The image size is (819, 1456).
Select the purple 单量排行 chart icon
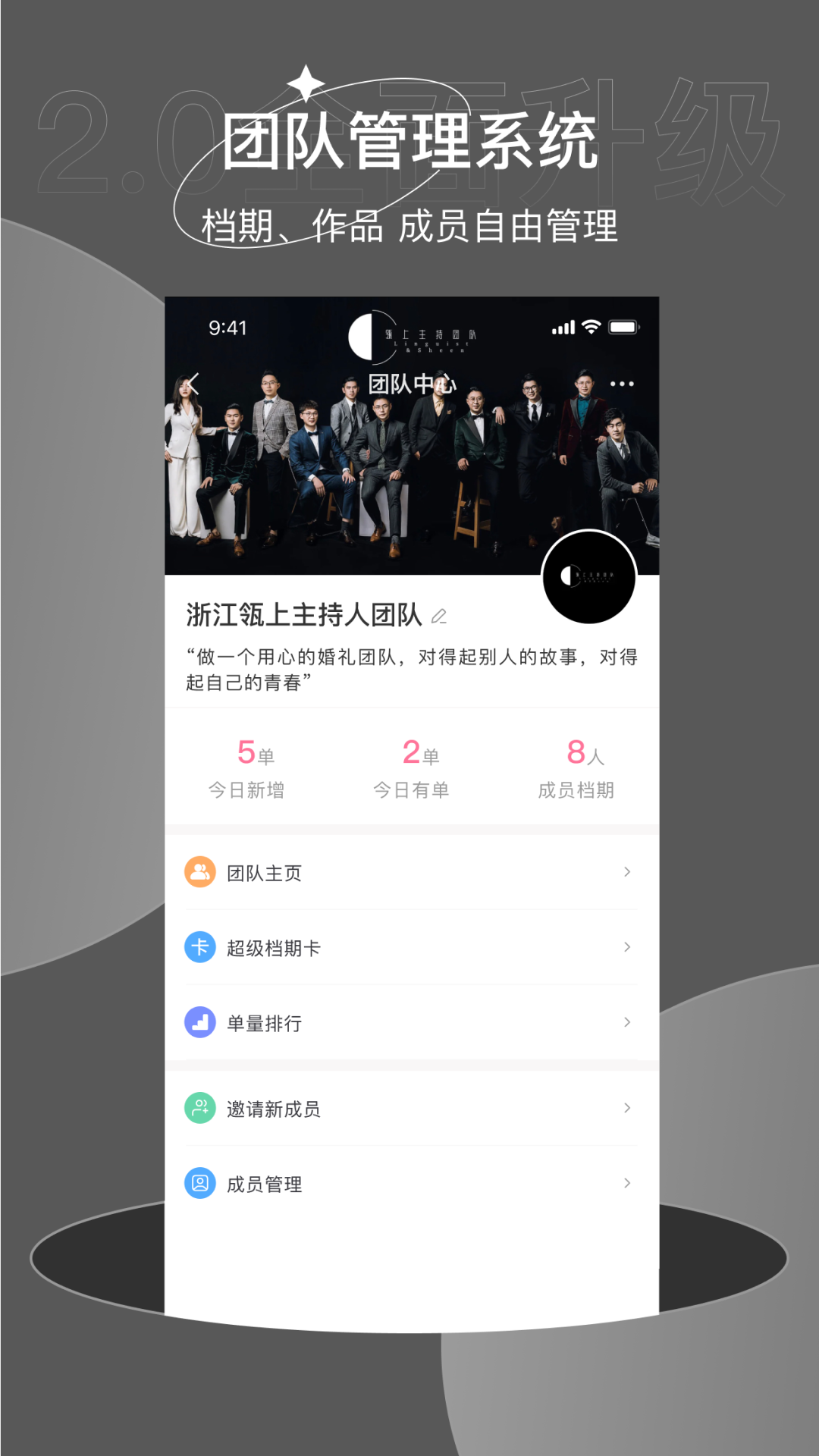199,1022
